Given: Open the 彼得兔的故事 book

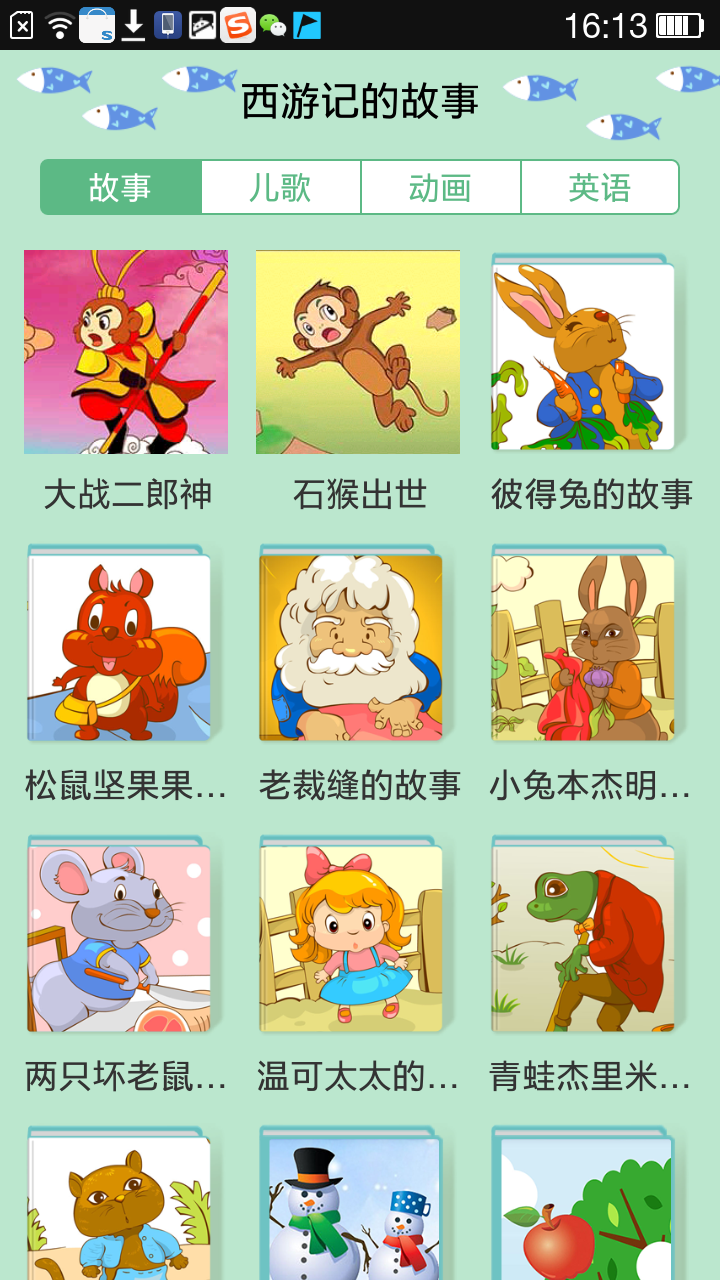Looking at the screenshot, I should coord(584,352).
